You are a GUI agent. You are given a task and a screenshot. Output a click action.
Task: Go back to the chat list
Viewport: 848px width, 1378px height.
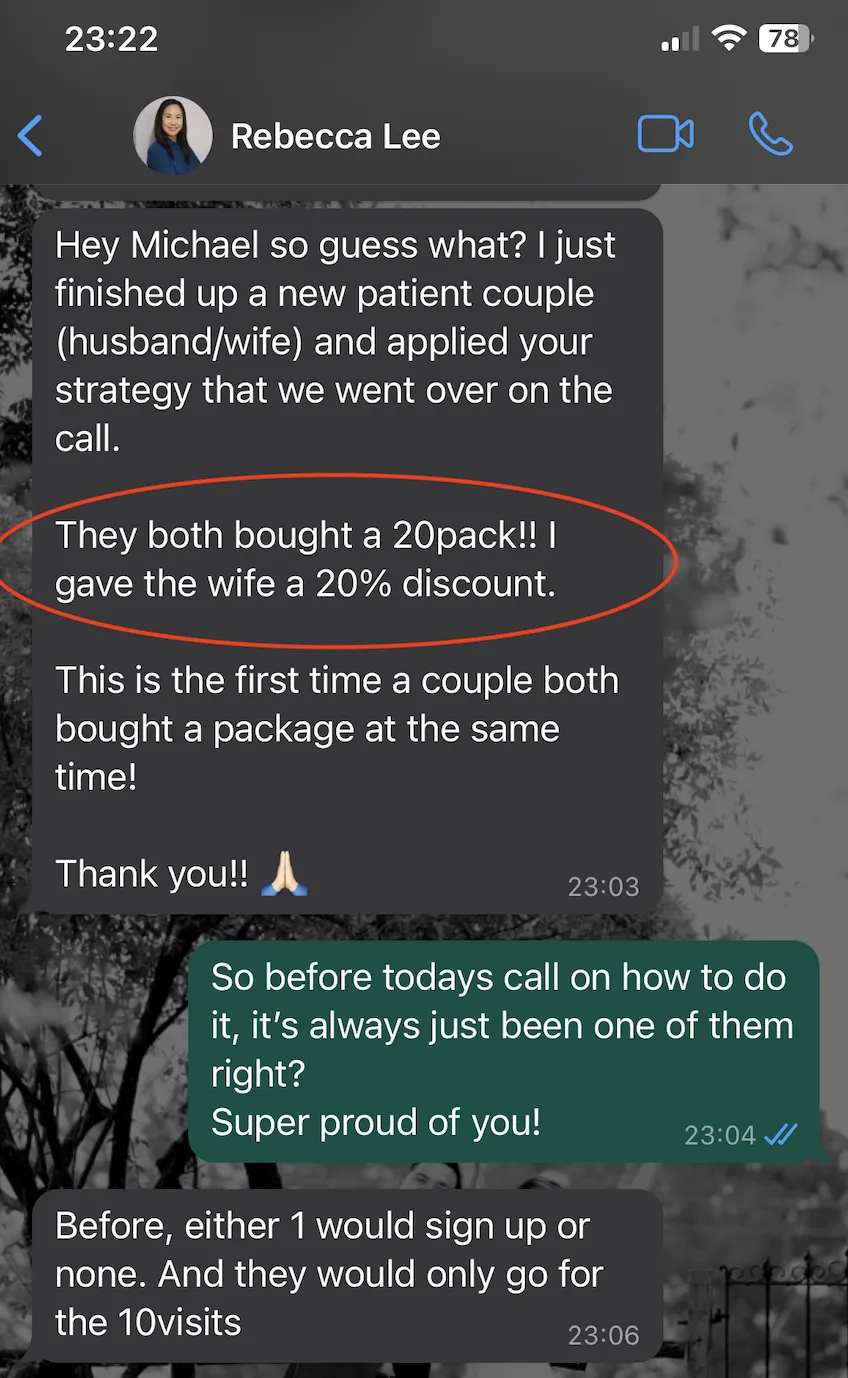[x=31, y=136]
